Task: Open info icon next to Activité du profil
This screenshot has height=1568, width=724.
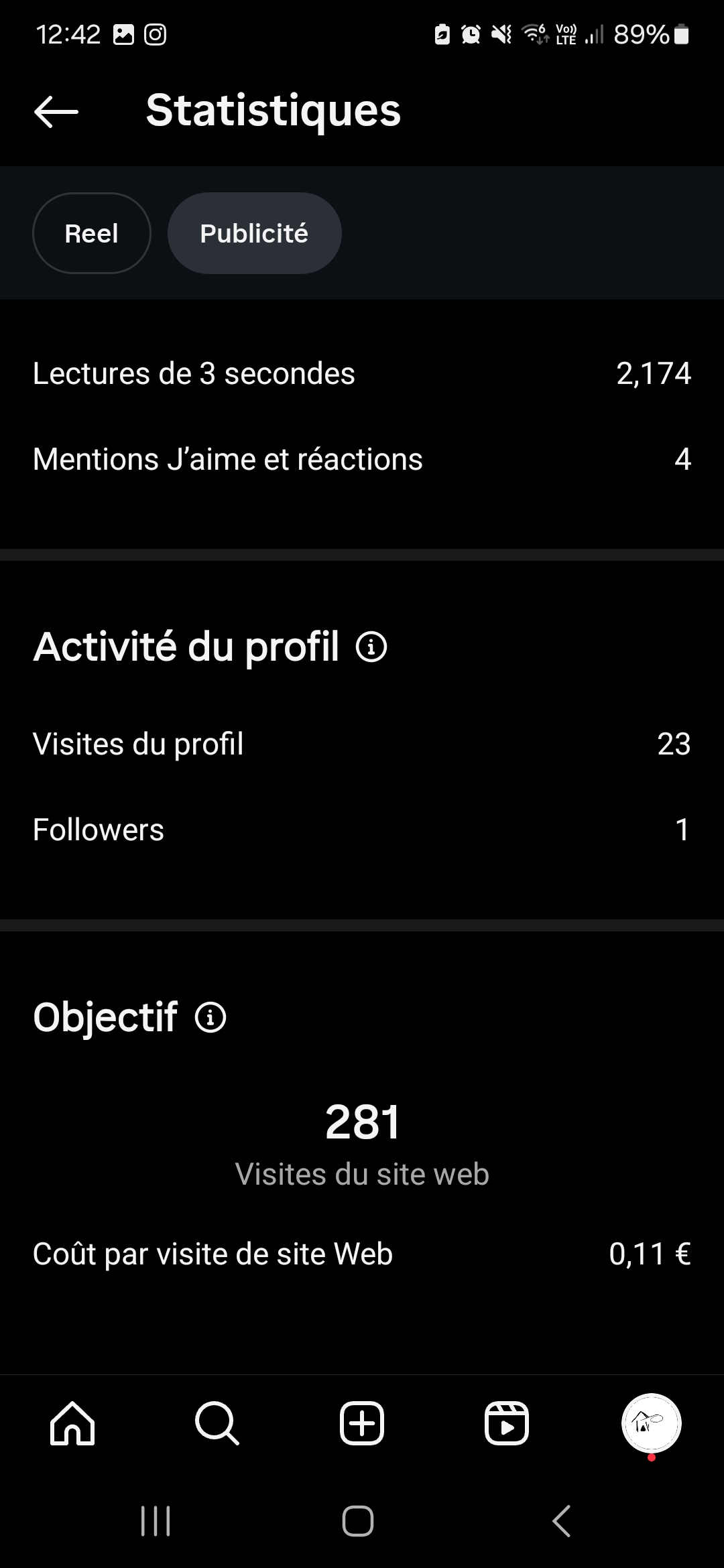Action: click(x=371, y=647)
